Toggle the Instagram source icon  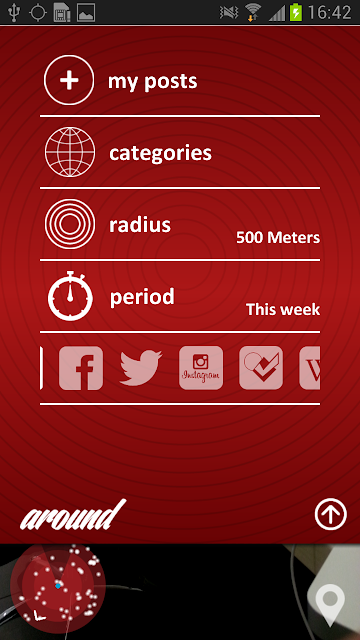tap(201, 368)
